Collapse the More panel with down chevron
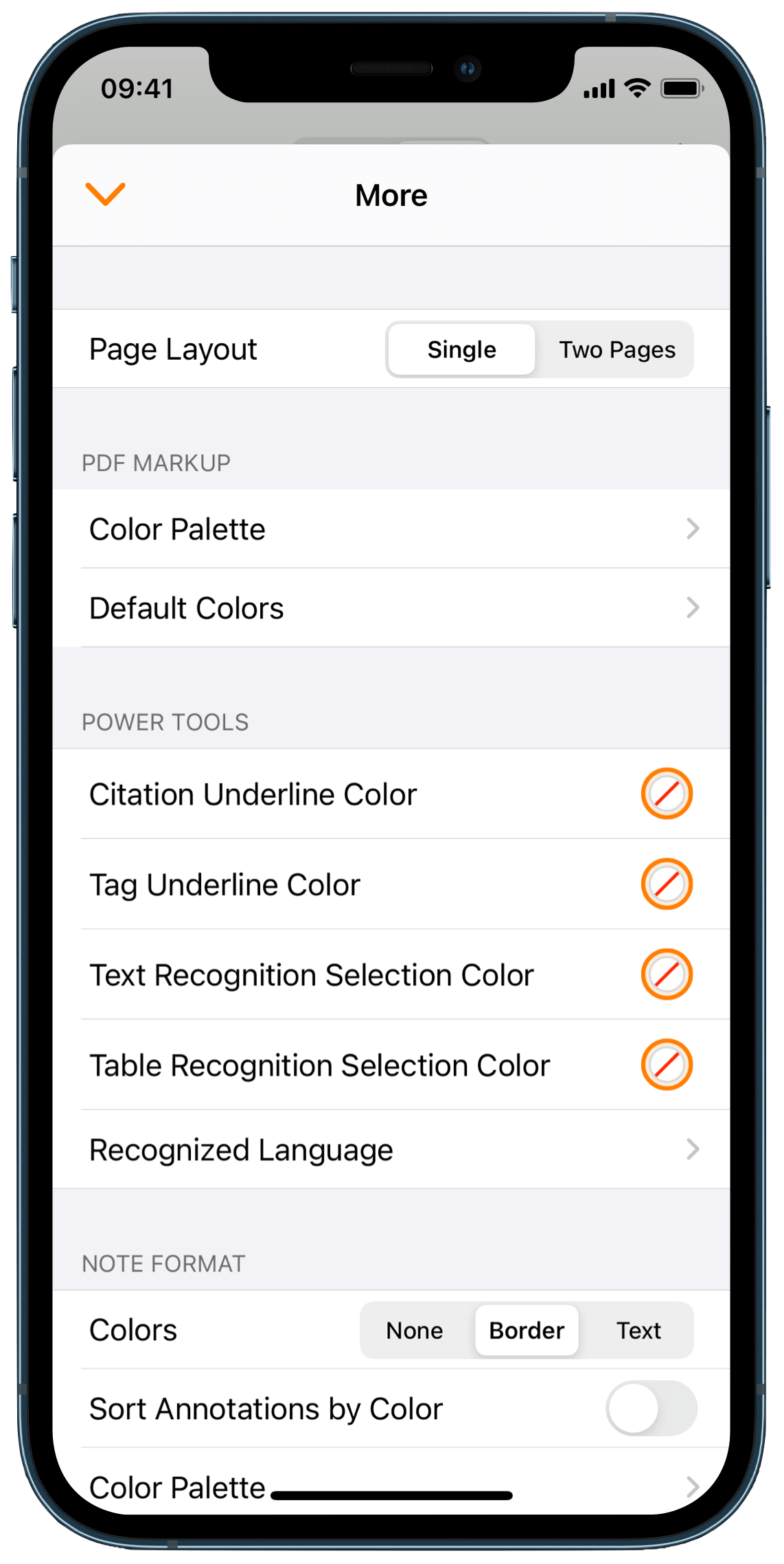 click(105, 194)
